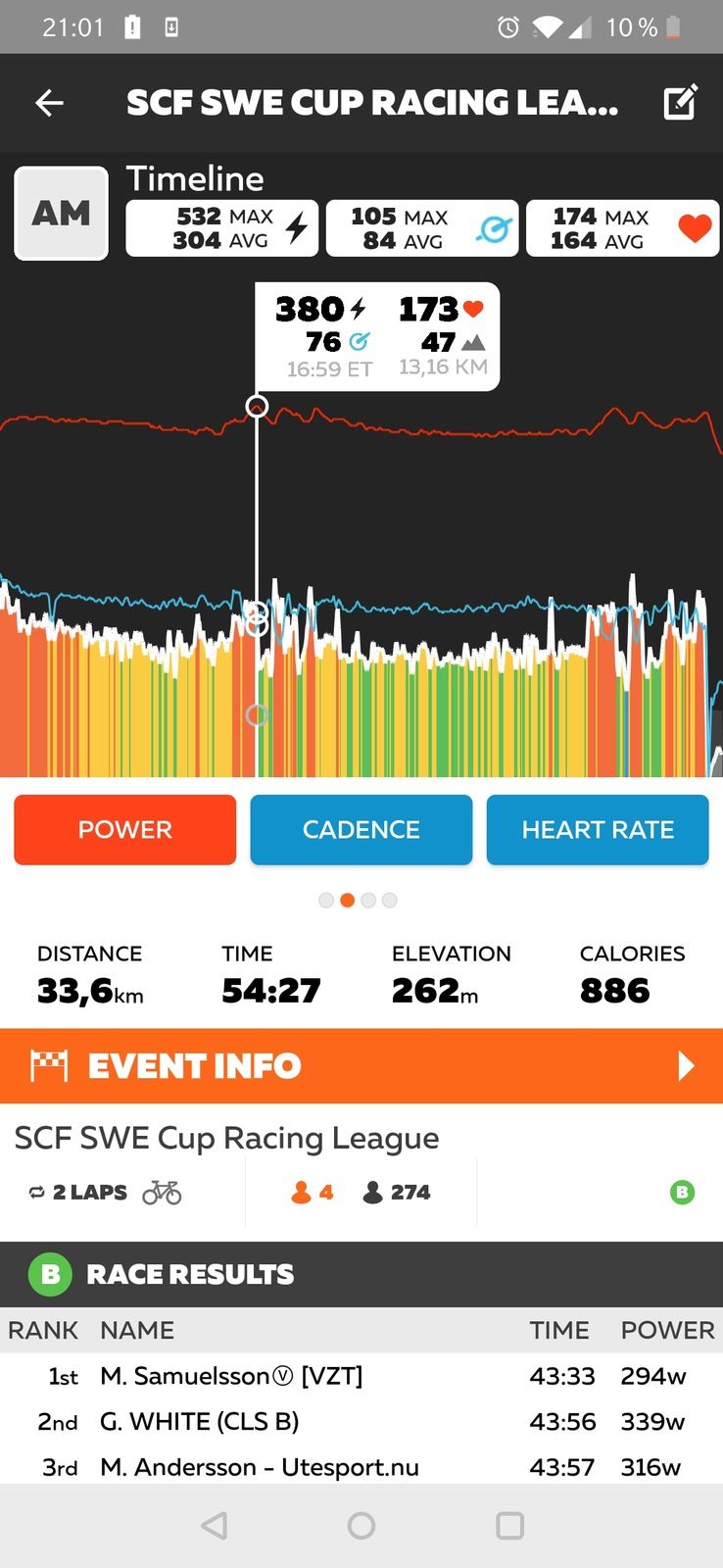
Task: Tap the Android home button
Action: (x=361, y=1526)
